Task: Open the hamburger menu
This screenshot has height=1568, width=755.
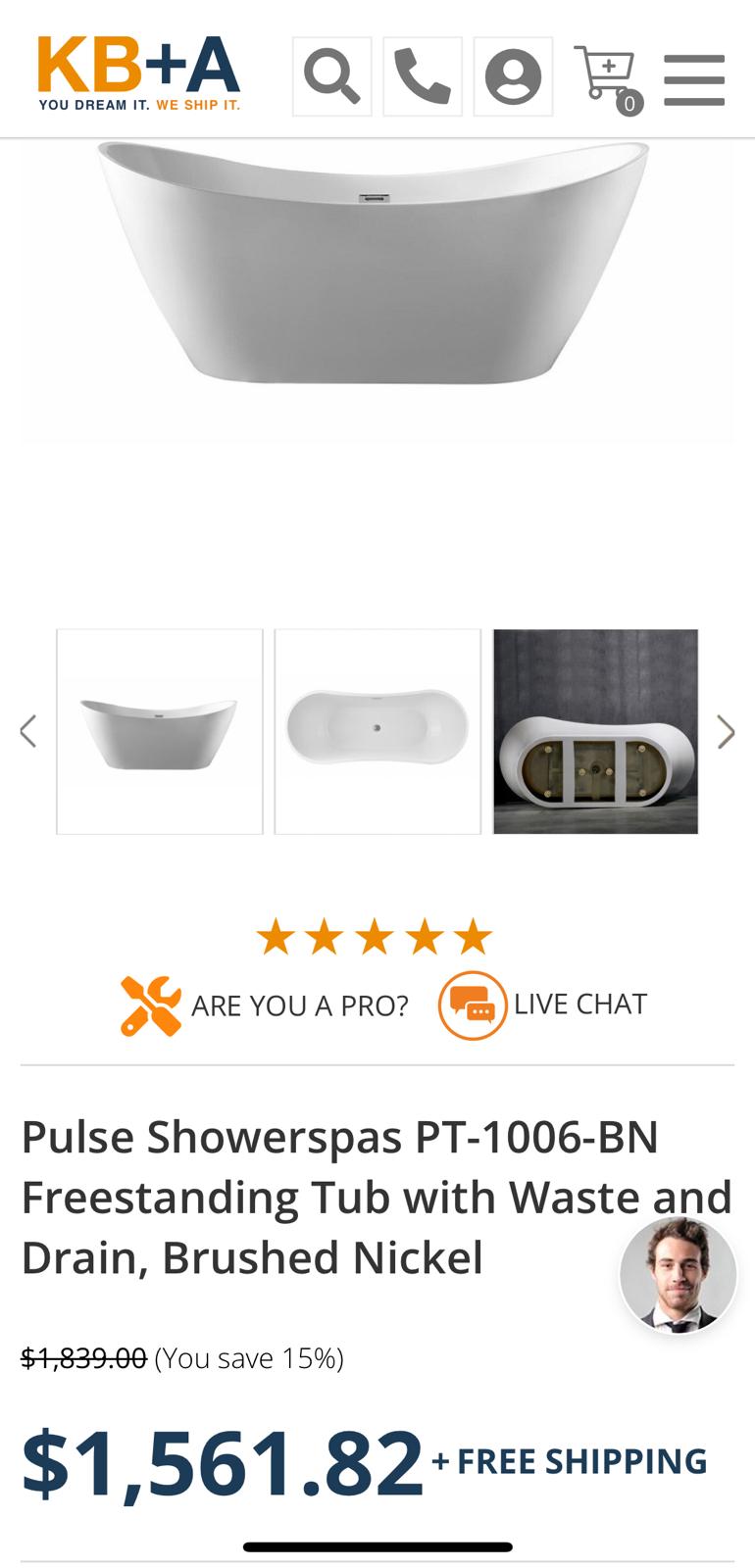Action: 693,79
